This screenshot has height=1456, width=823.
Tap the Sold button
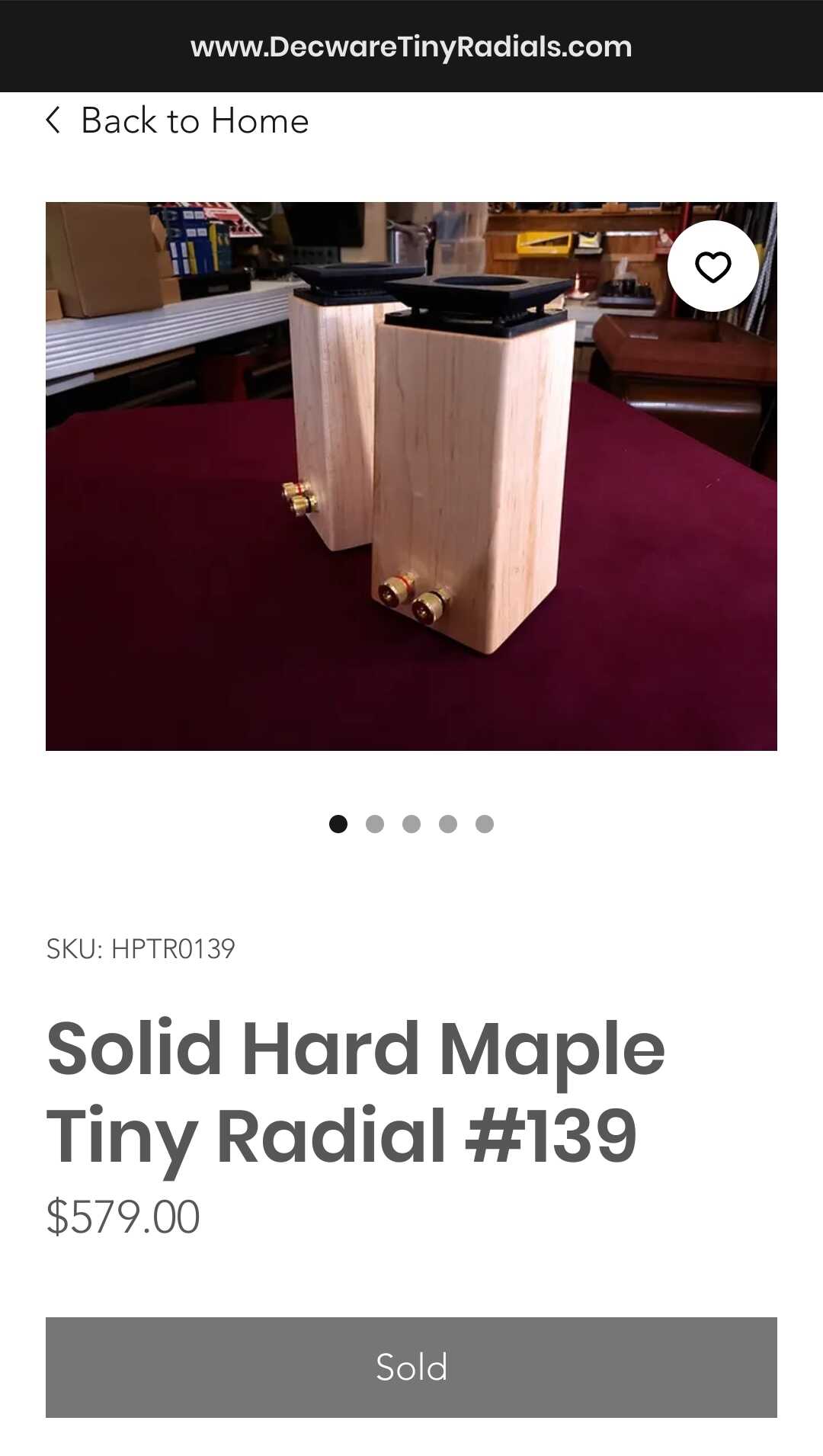[411, 1368]
